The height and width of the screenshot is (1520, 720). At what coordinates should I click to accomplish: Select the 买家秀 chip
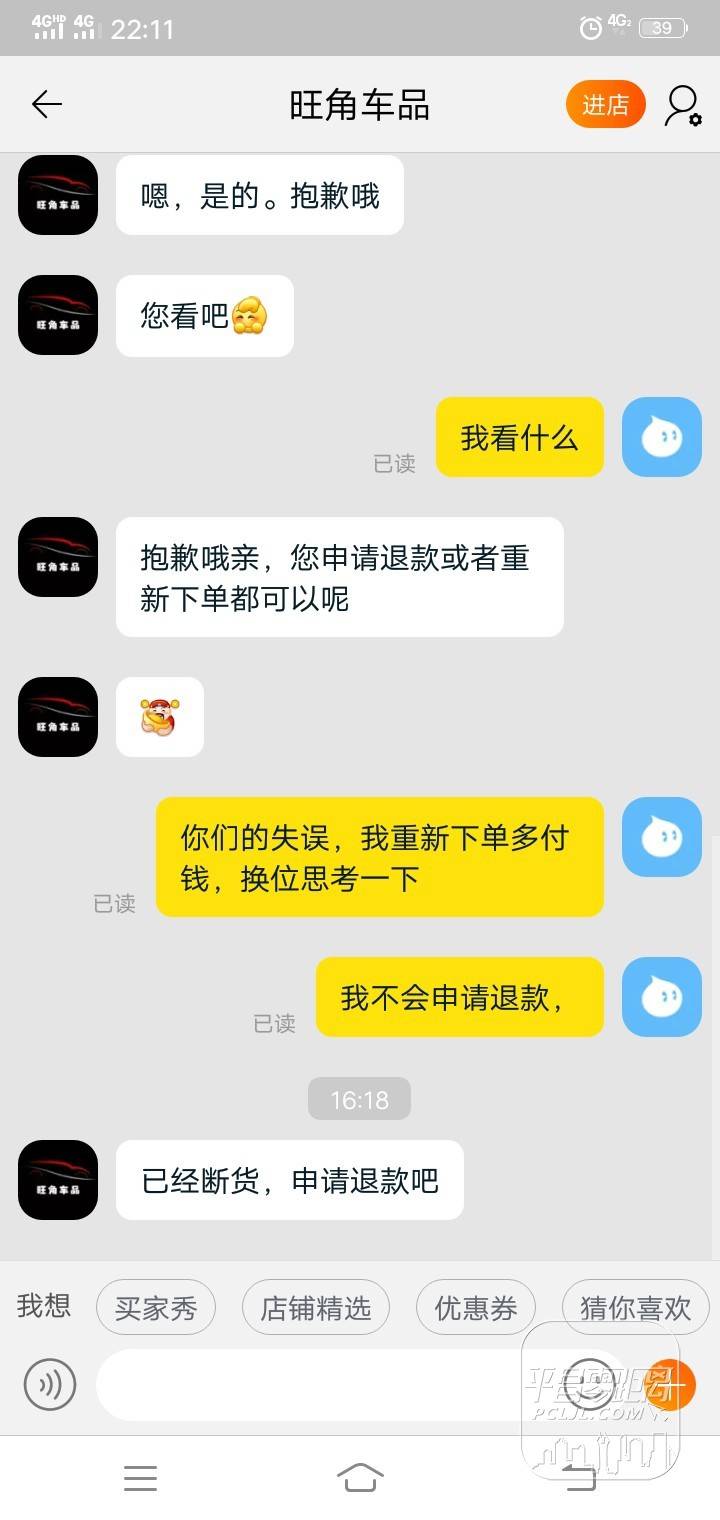tap(155, 1308)
